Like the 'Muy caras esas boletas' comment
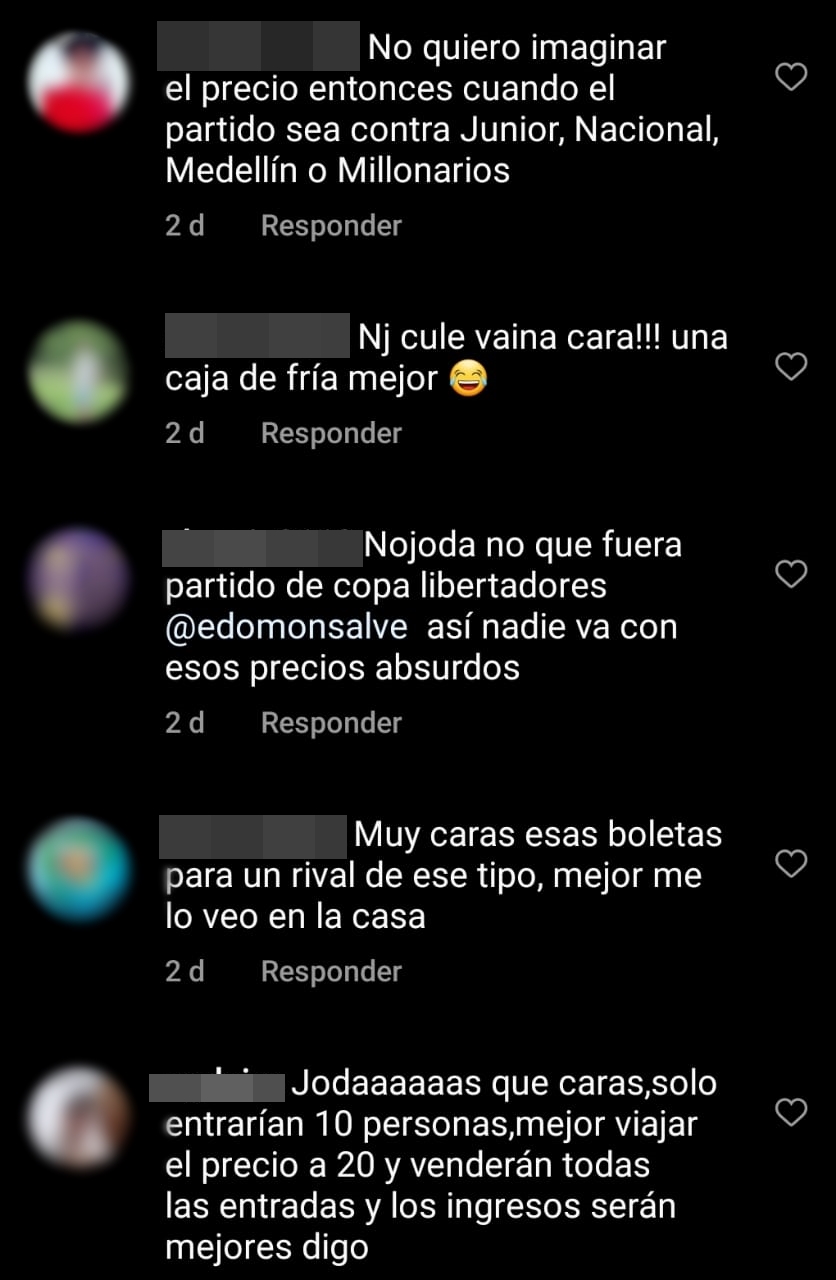Viewport: 836px width, 1280px height. (x=791, y=864)
